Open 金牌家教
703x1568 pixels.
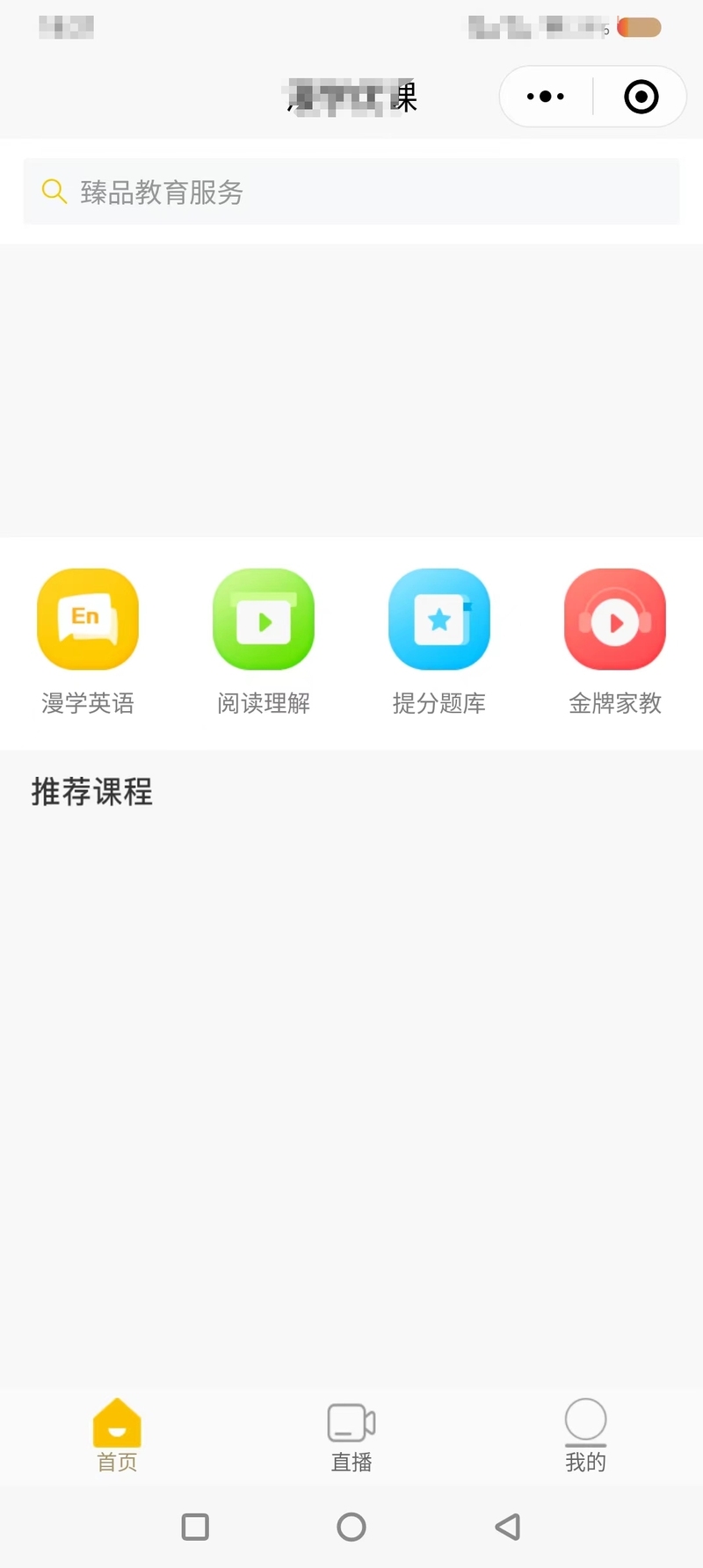click(615, 642)
